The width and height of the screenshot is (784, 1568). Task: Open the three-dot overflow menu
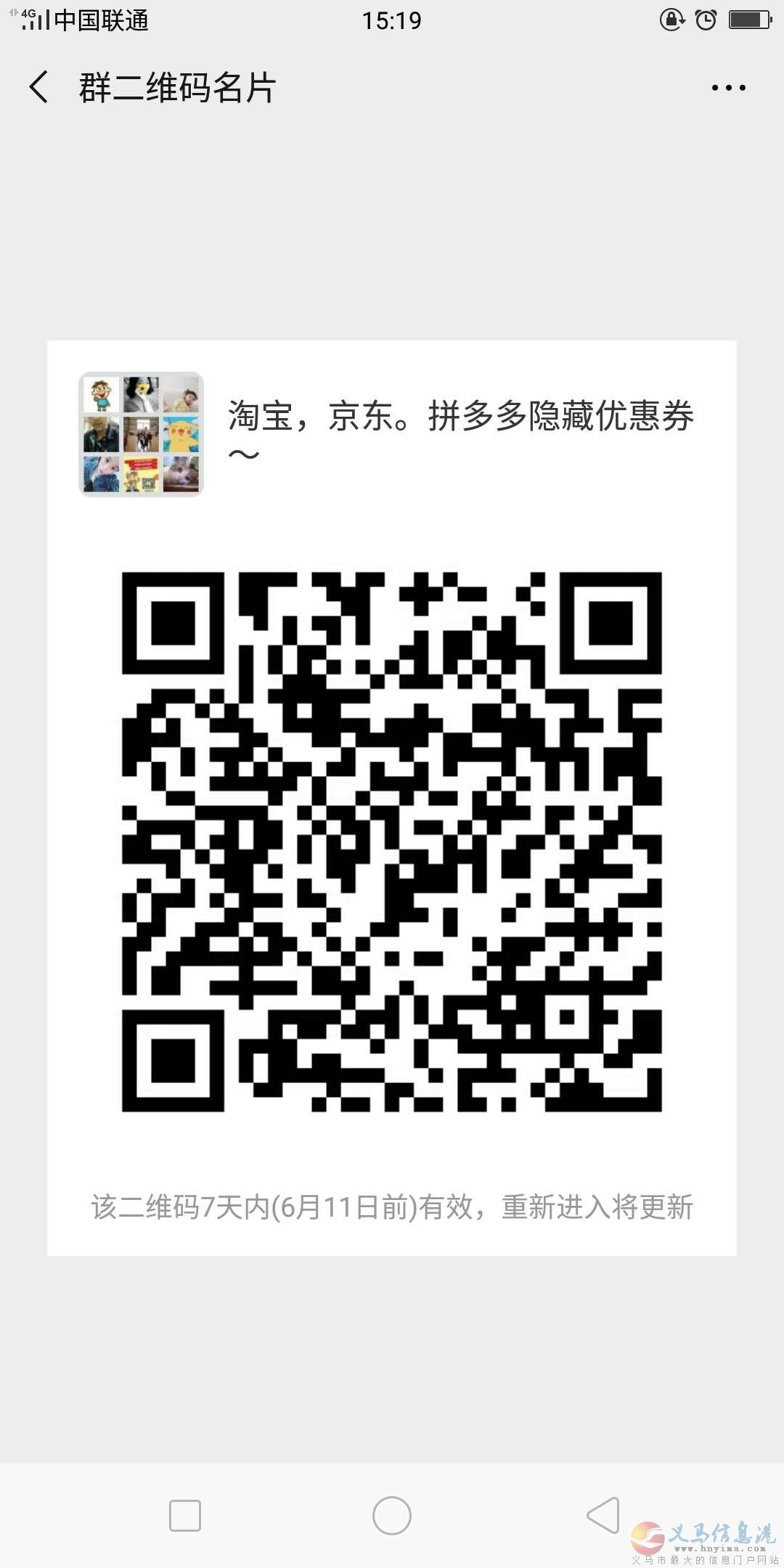[x=728, y=88]
